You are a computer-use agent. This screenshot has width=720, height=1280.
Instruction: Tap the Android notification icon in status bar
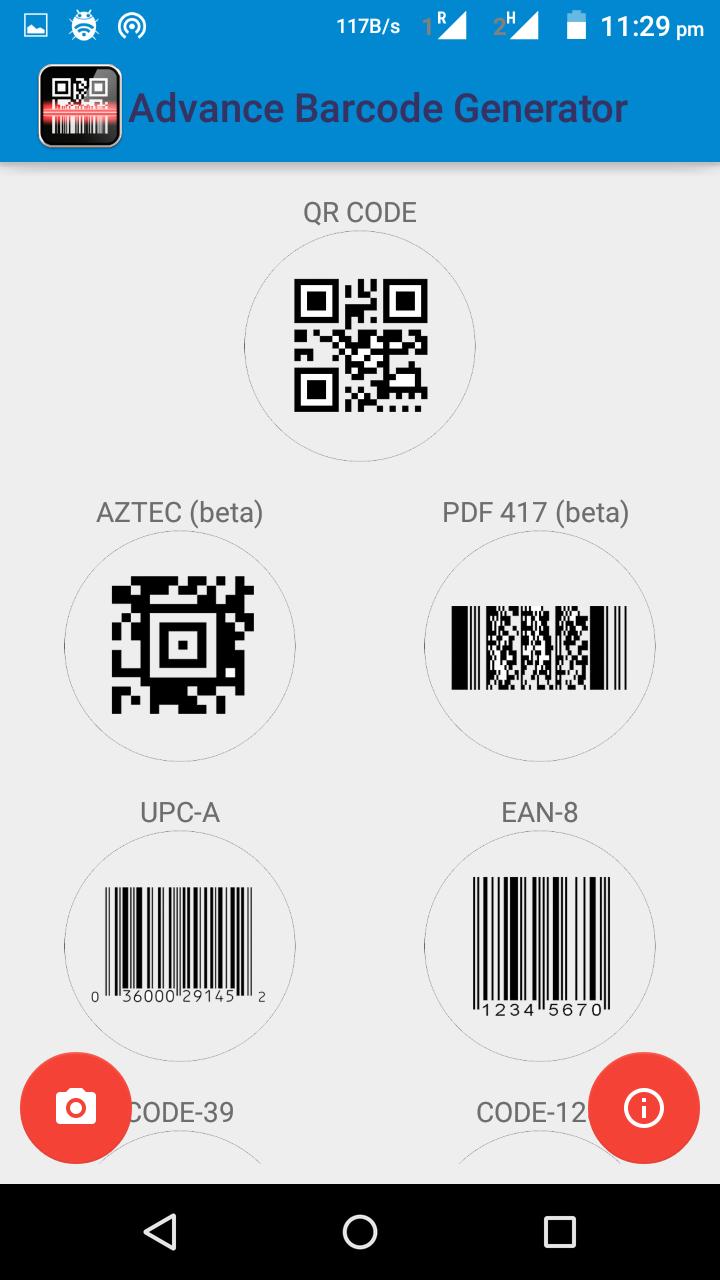pos(85,25)
